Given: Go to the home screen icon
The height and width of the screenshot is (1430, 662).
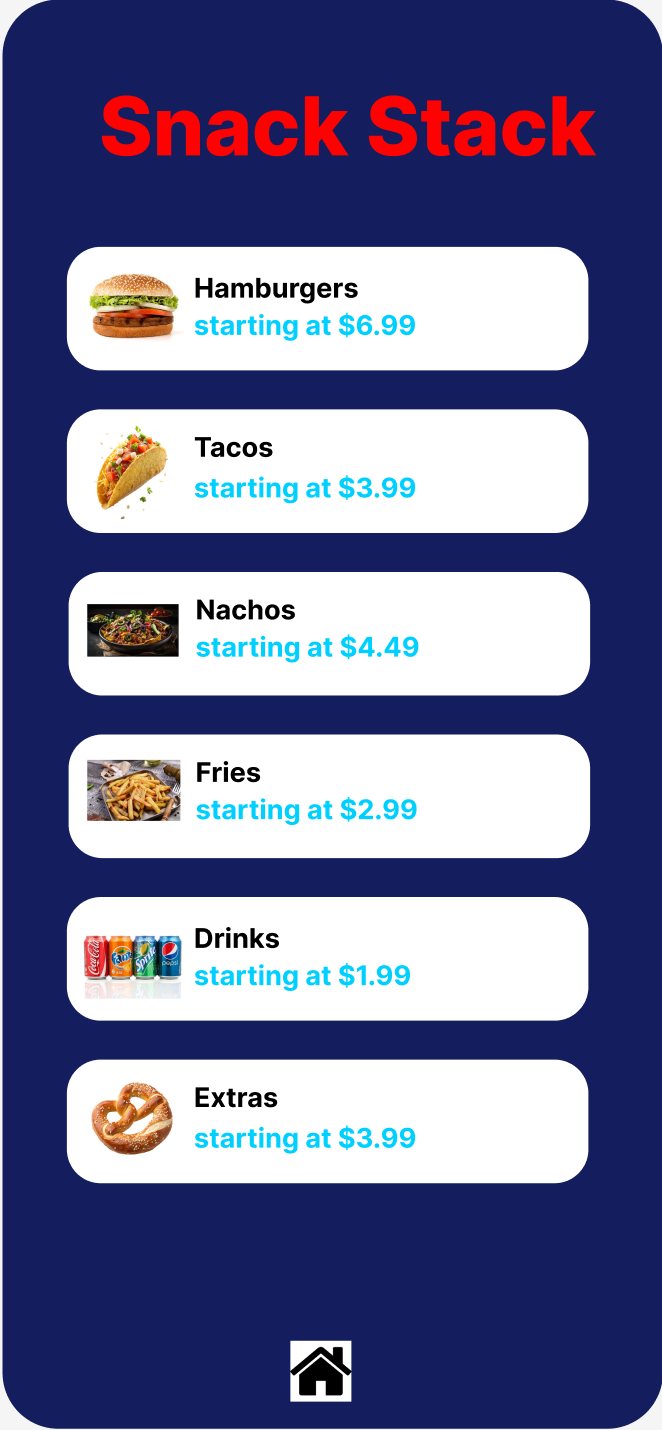Looking at the screenshot, I should 321,1371.
